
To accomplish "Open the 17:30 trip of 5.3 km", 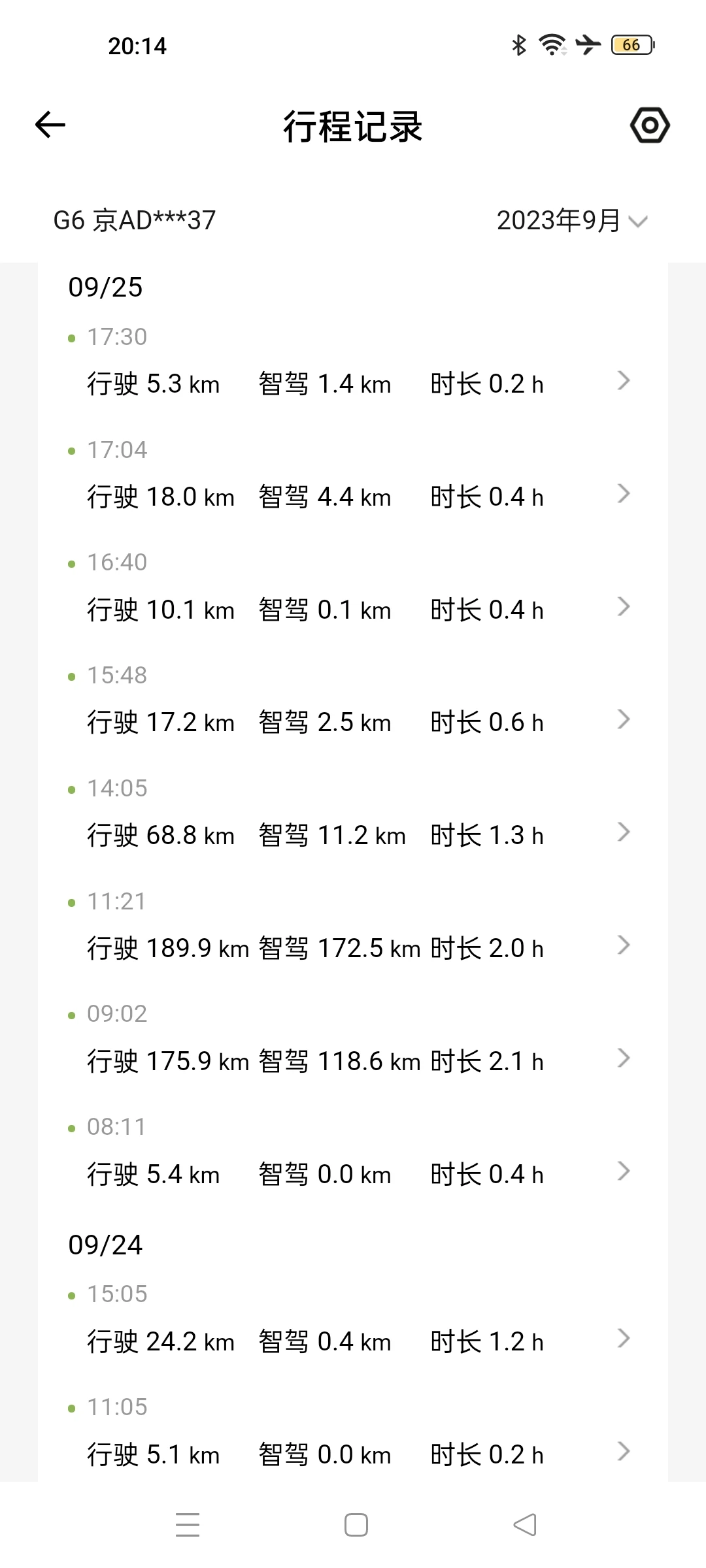I will point(353,363).
